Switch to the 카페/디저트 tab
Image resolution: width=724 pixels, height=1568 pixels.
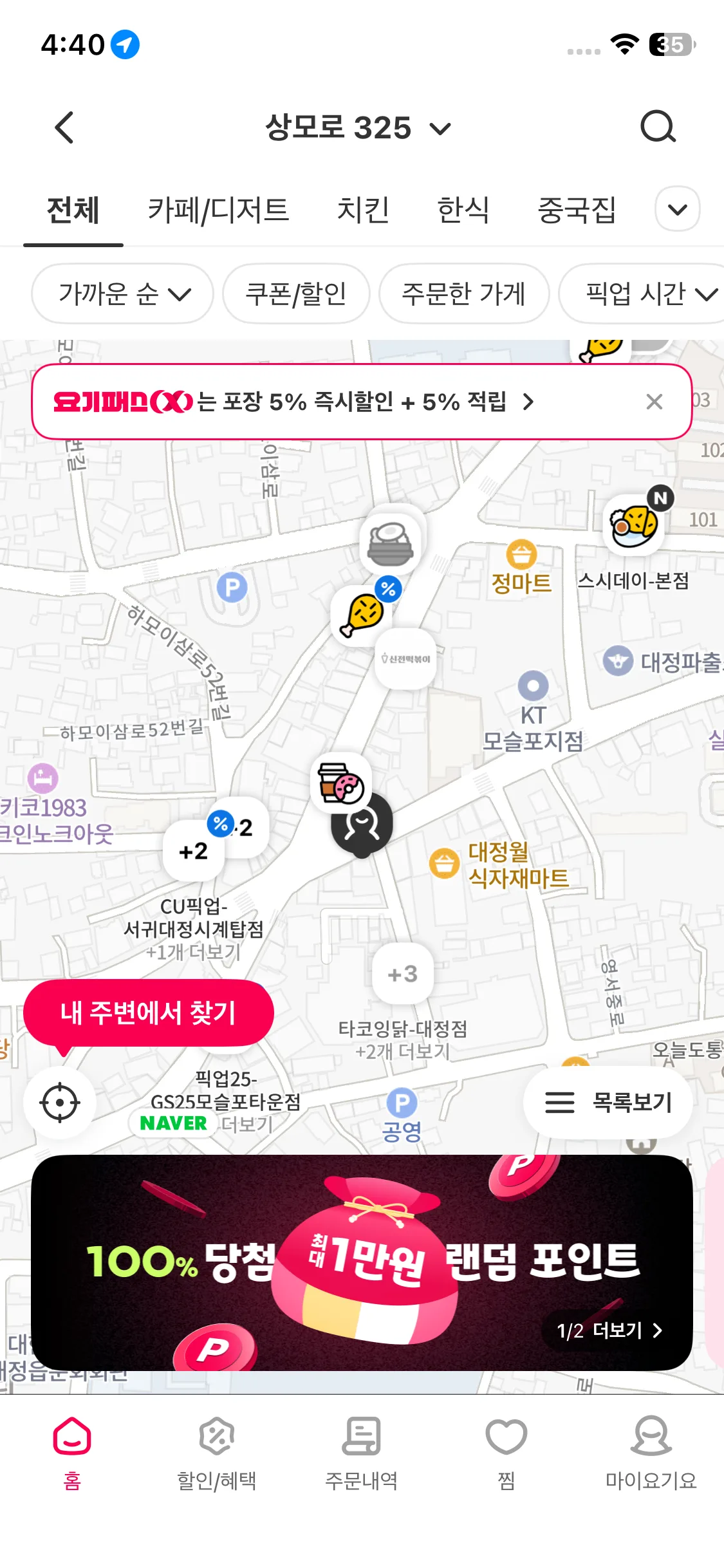[218, 210]
